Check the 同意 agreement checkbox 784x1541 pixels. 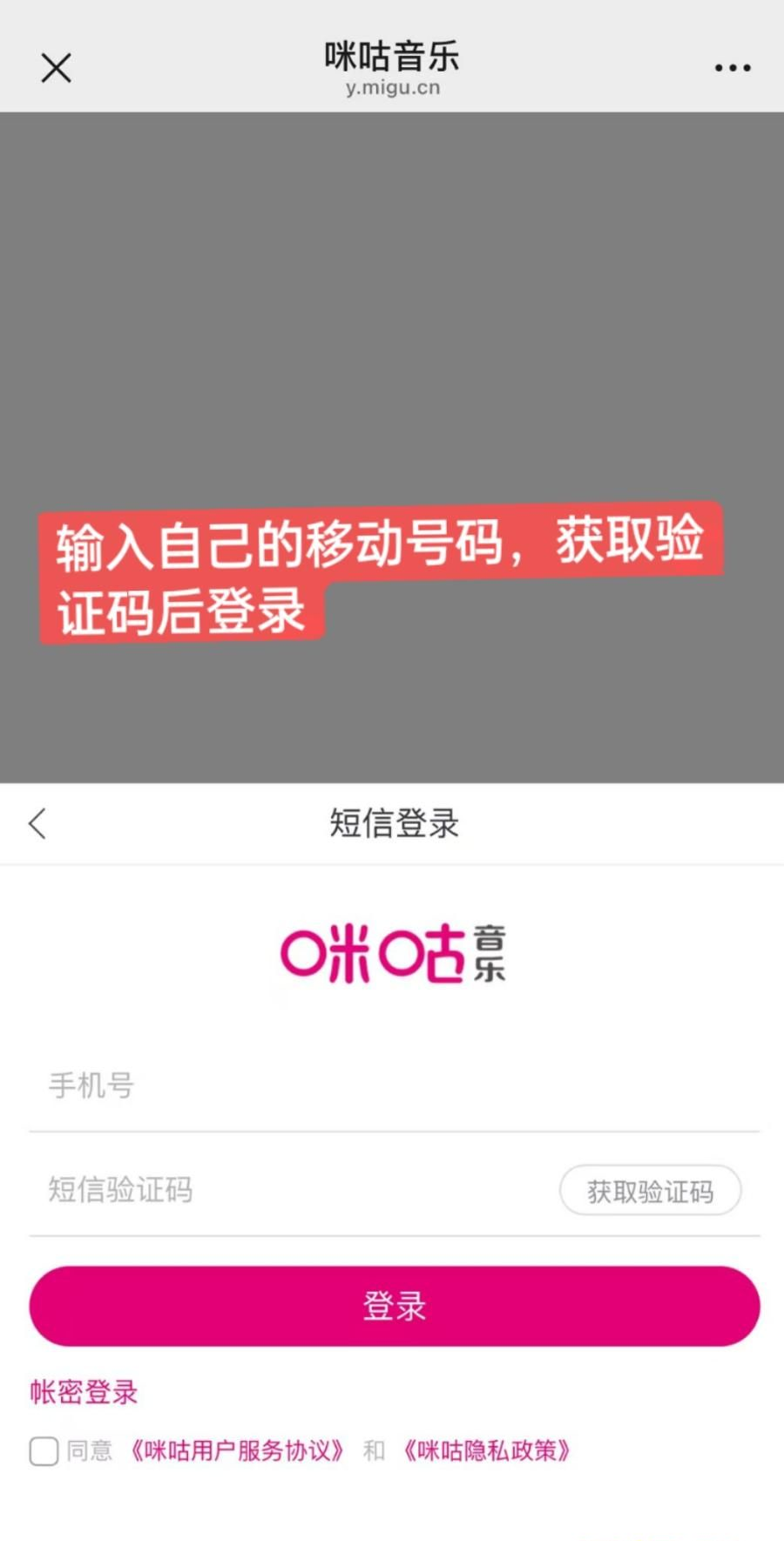[44, 1451]
